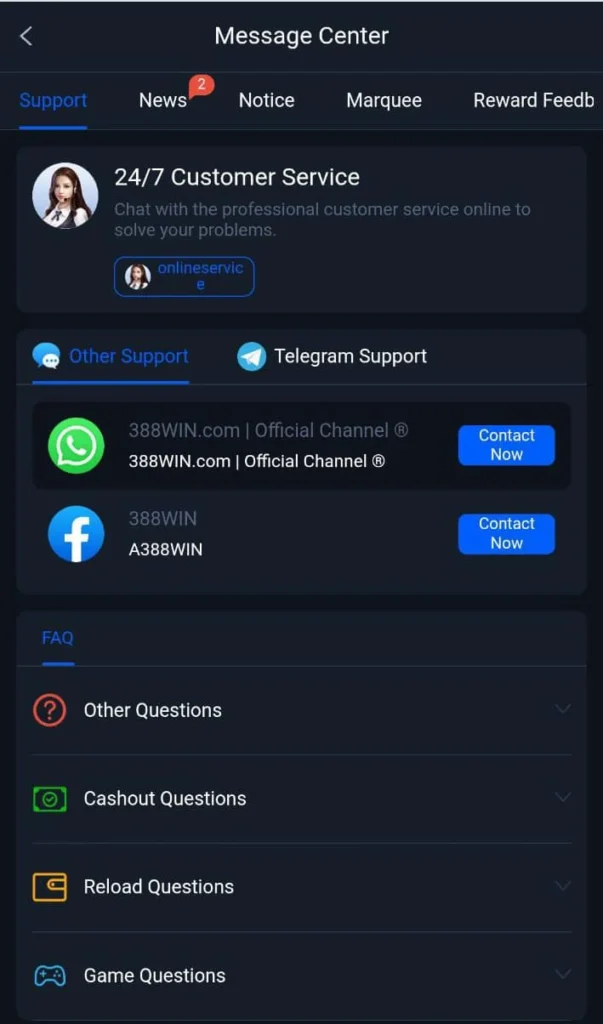Expand Game Questions
Image resolution: width=603 pixels, height=1024 pixels.
(x=300, y=975)
